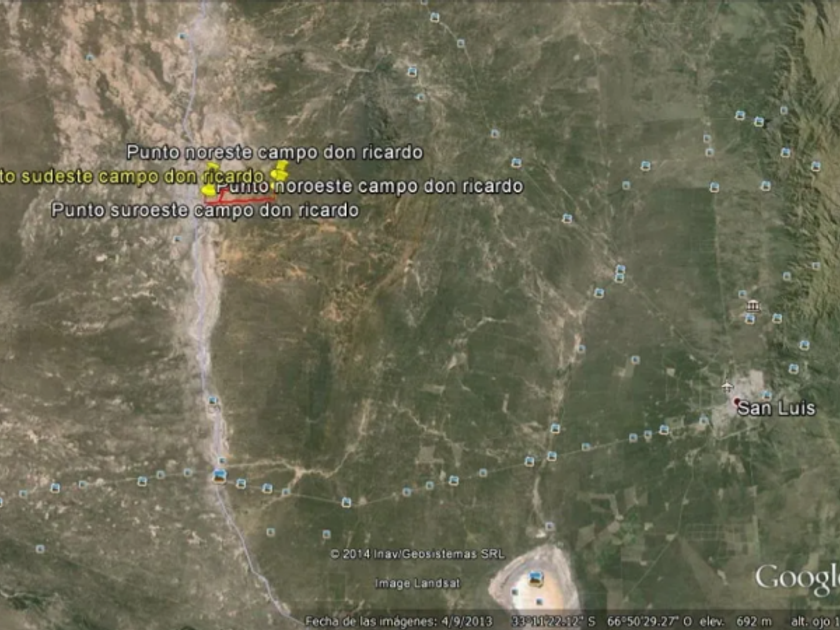Select the highlighted sudeste campo don ricardo placemark
This screenshot has width=840, height=630.
[x=132, y=176]
